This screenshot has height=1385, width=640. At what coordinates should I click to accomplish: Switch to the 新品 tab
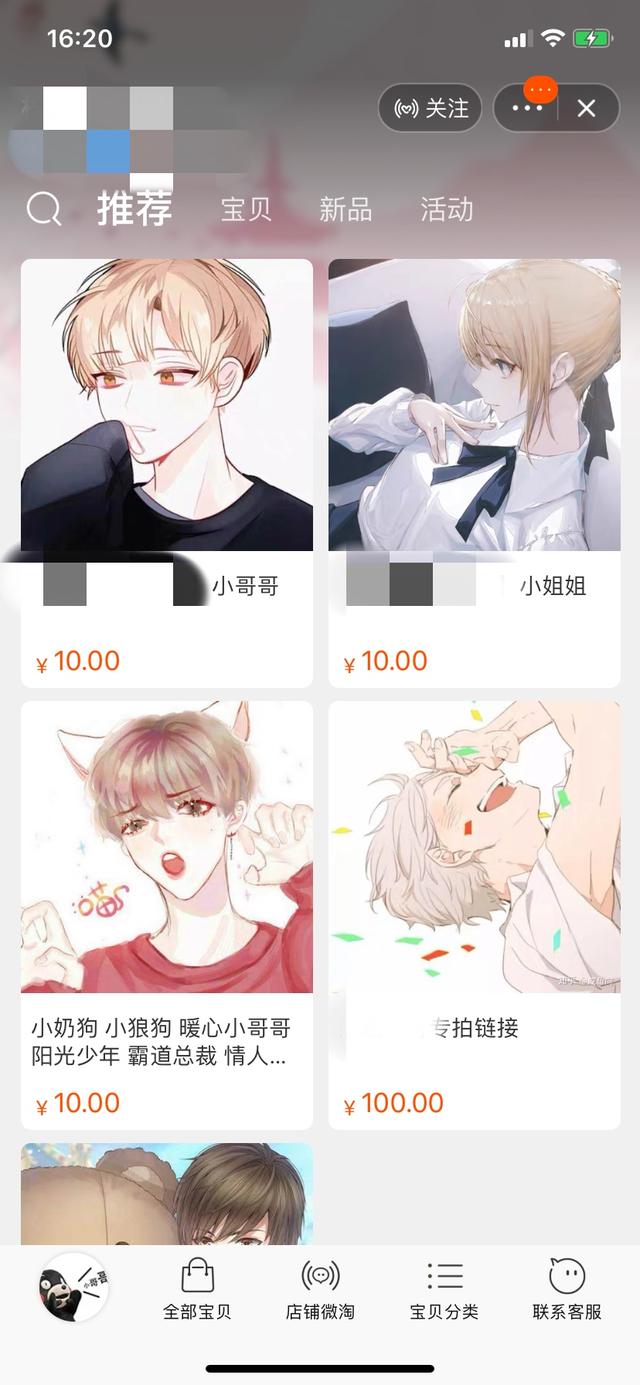click(x=345, y=209)
